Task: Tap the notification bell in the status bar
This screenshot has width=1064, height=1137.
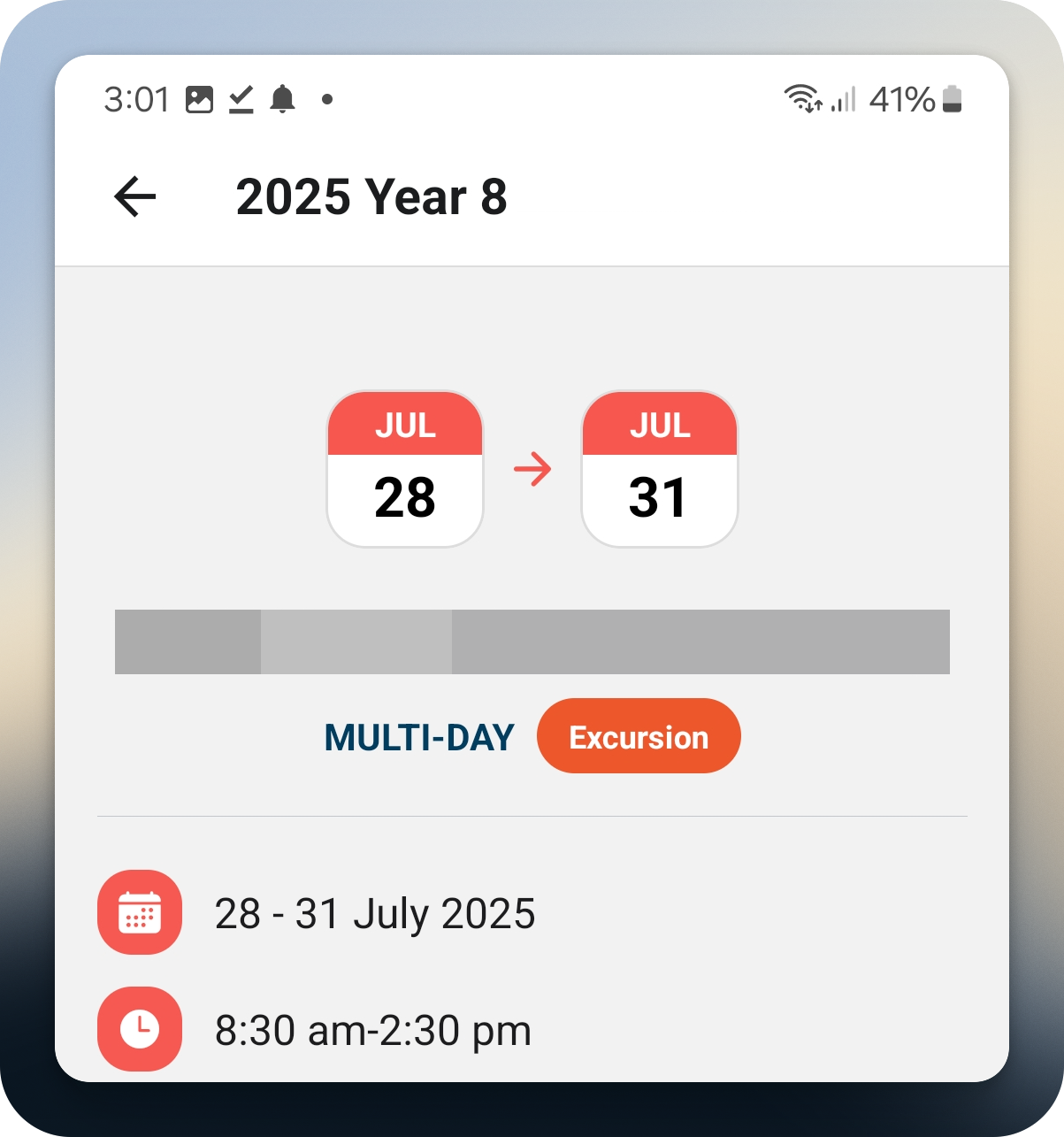Action: pyautogui.click(x=281, y=98)
